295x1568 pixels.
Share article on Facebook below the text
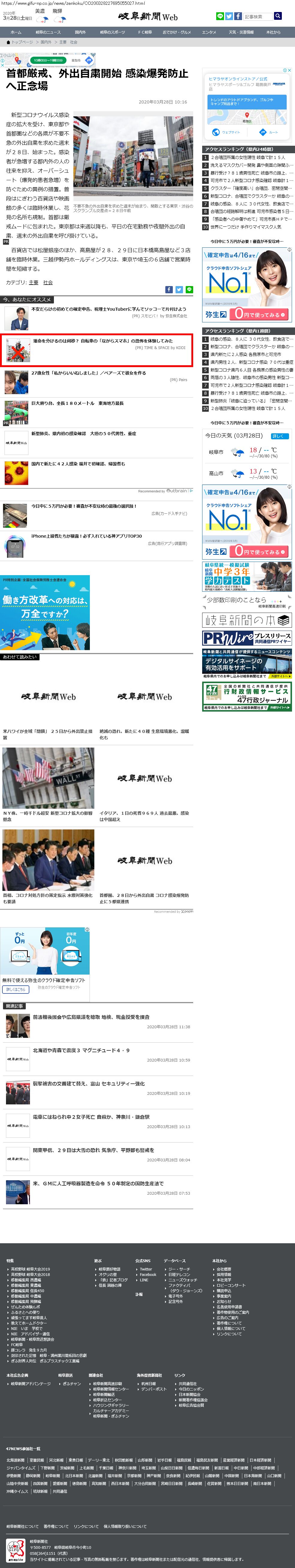click(x=169, y=290)
